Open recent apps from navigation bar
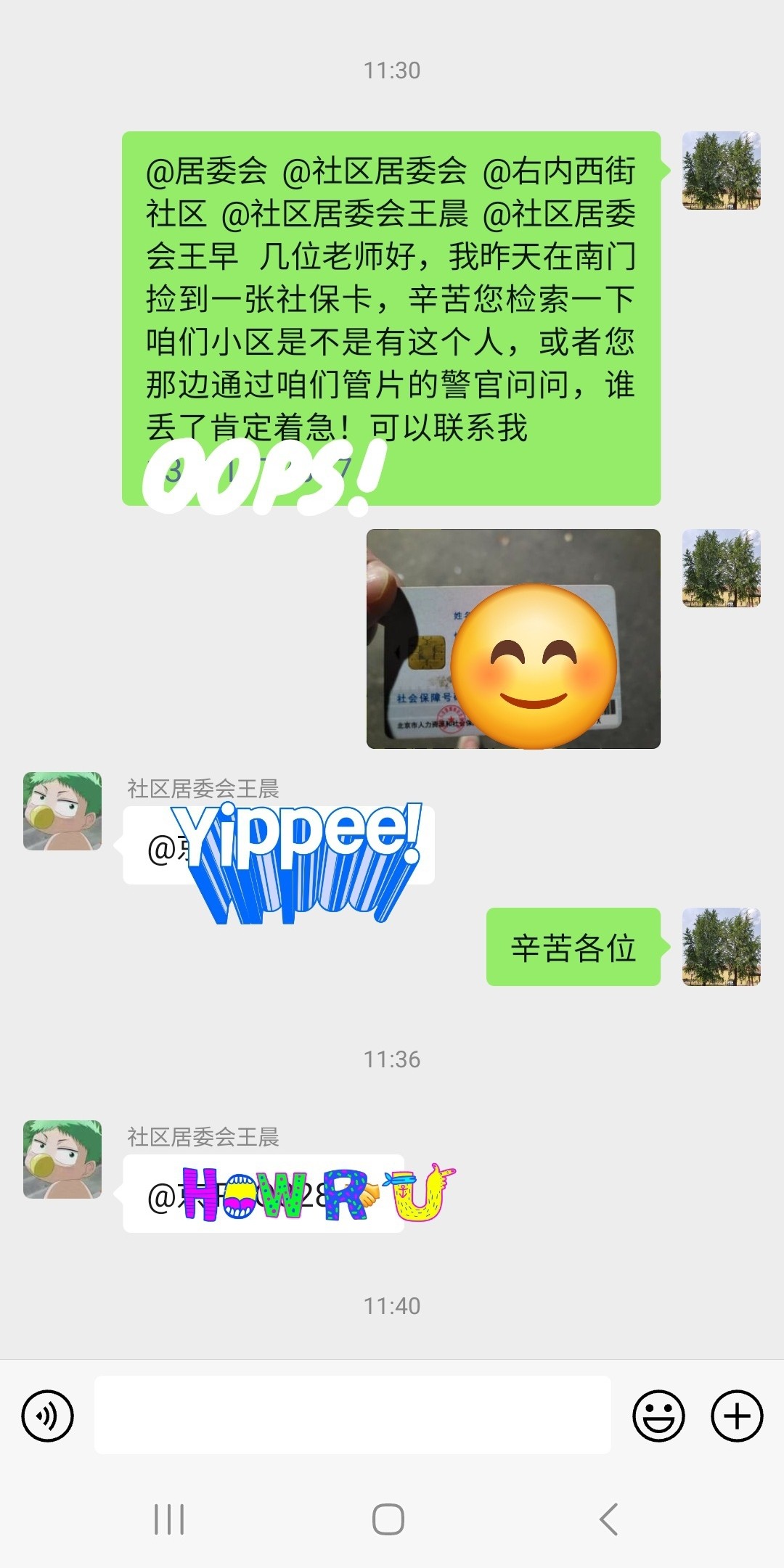 pos(169,1519)
